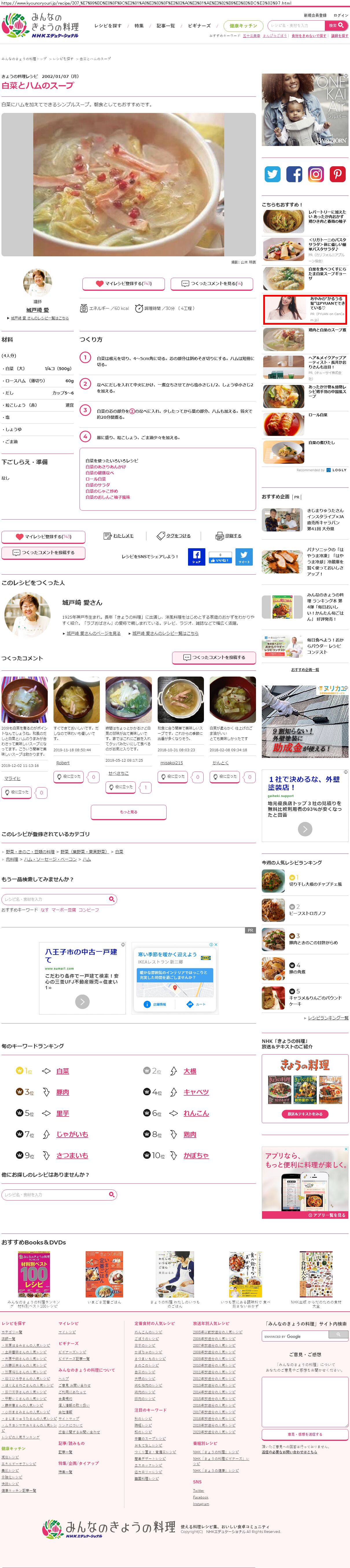Screen dimensions: 350x1568
Task: Open the レシピを探す menu
Action: pos(108,25)
